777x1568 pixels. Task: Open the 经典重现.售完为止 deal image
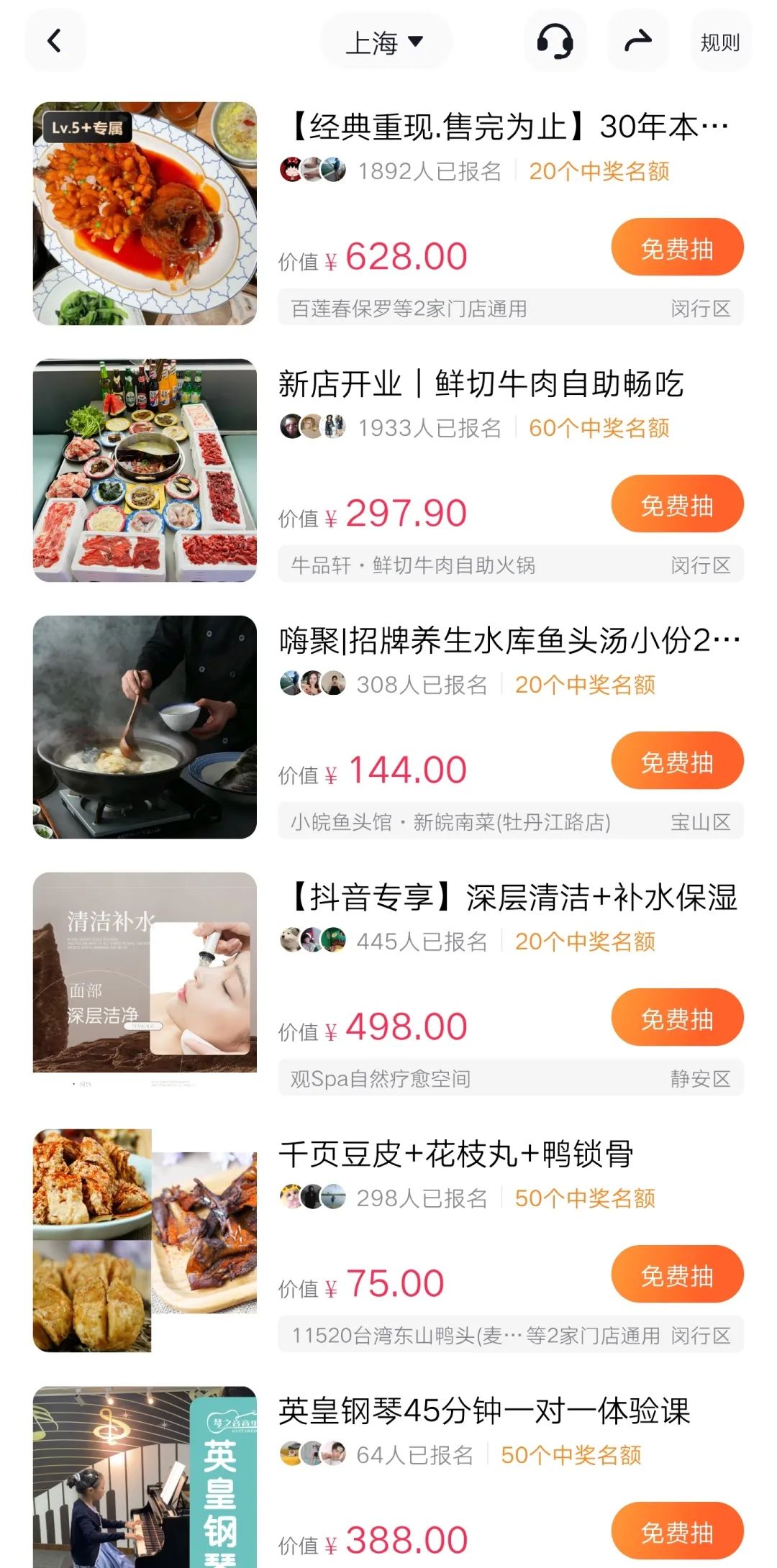(145, 214)
